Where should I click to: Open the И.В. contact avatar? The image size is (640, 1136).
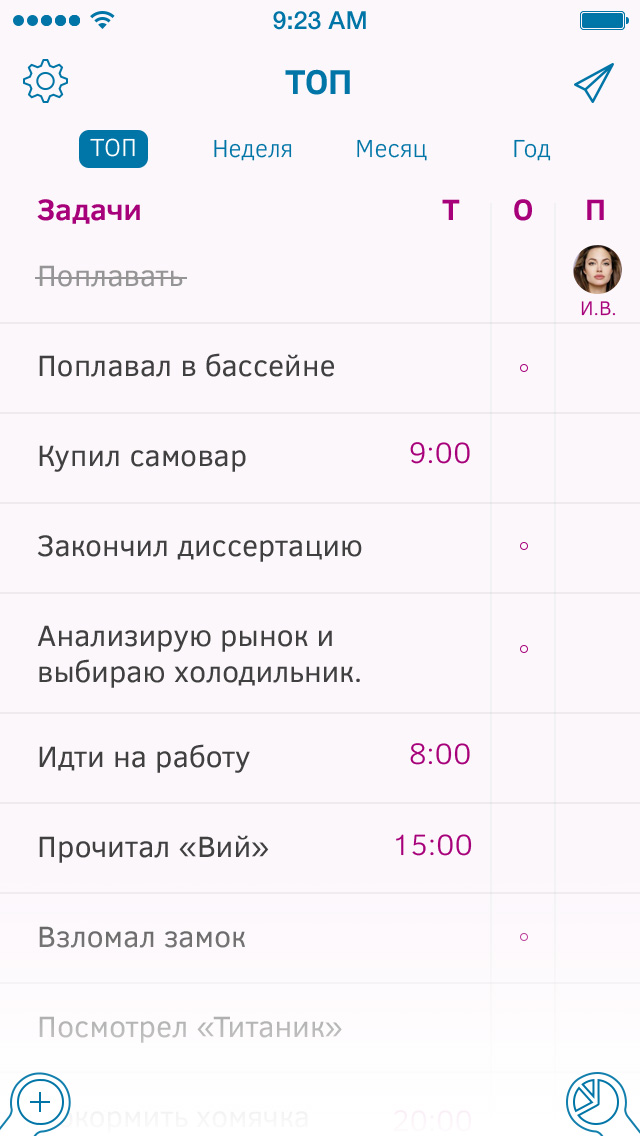click(x=597, y=272)
